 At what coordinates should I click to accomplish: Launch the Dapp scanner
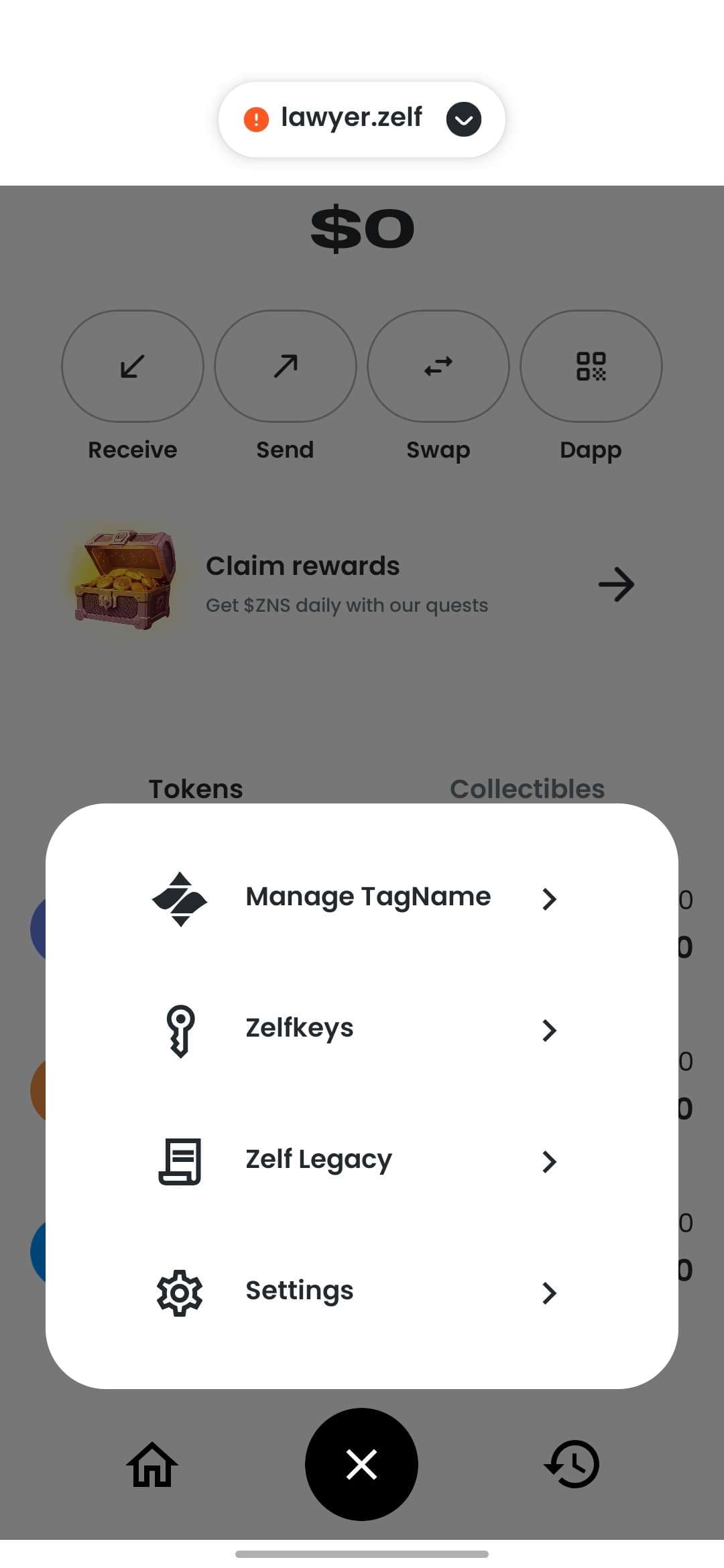(591, 366)
